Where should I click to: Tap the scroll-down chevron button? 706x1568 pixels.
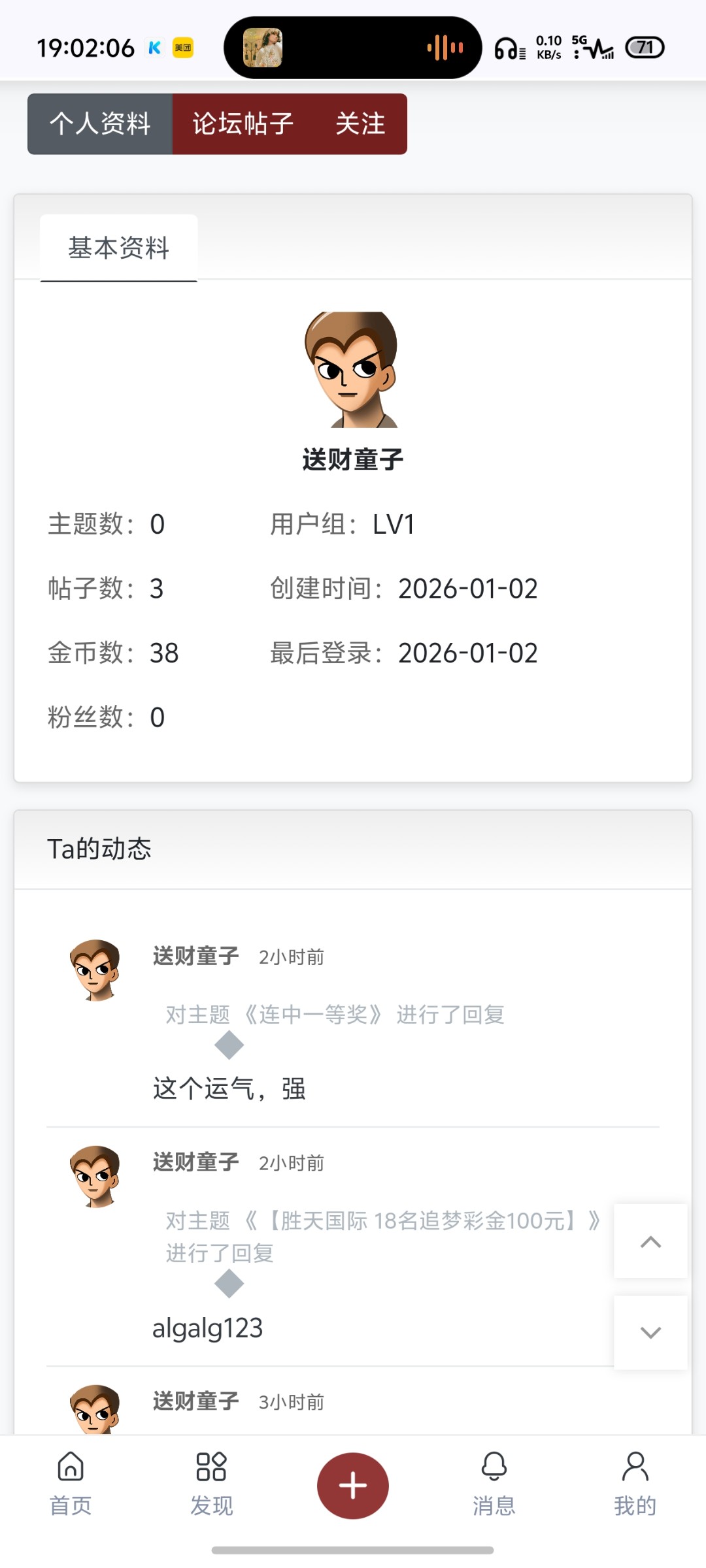pyautogui.click(x=650, y=1332)
